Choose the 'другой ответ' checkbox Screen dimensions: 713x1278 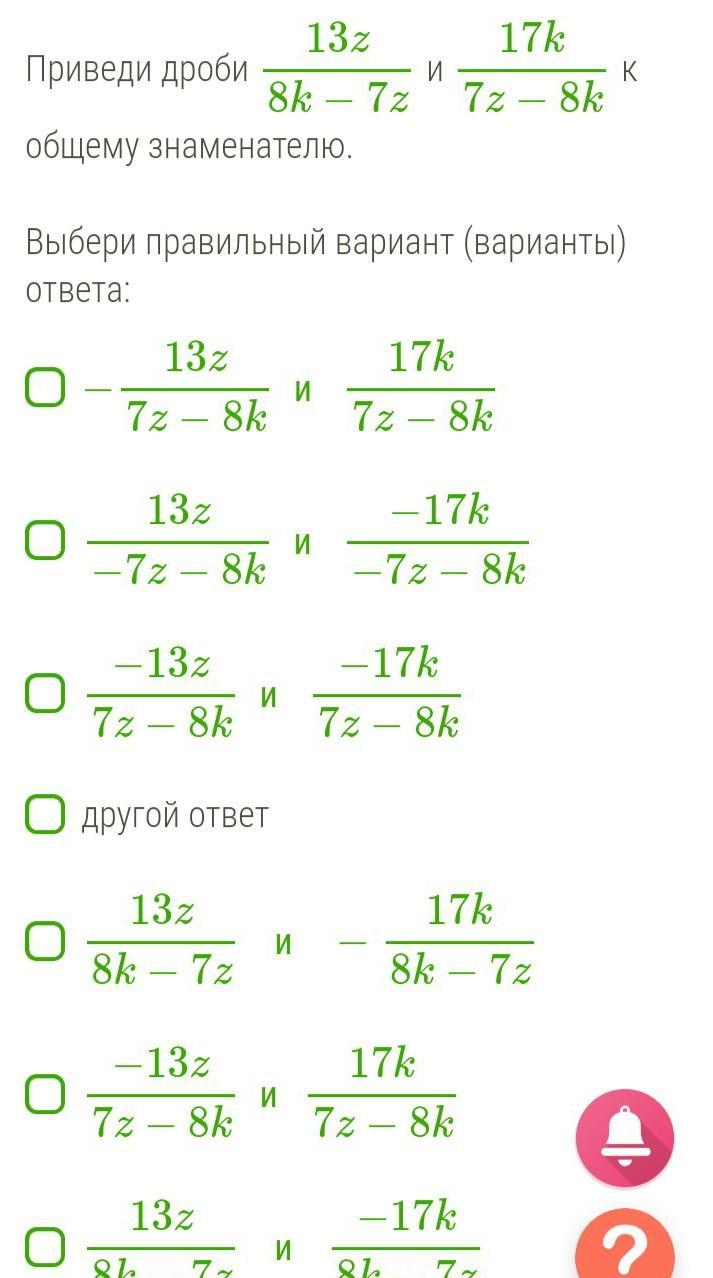point(45,815)
